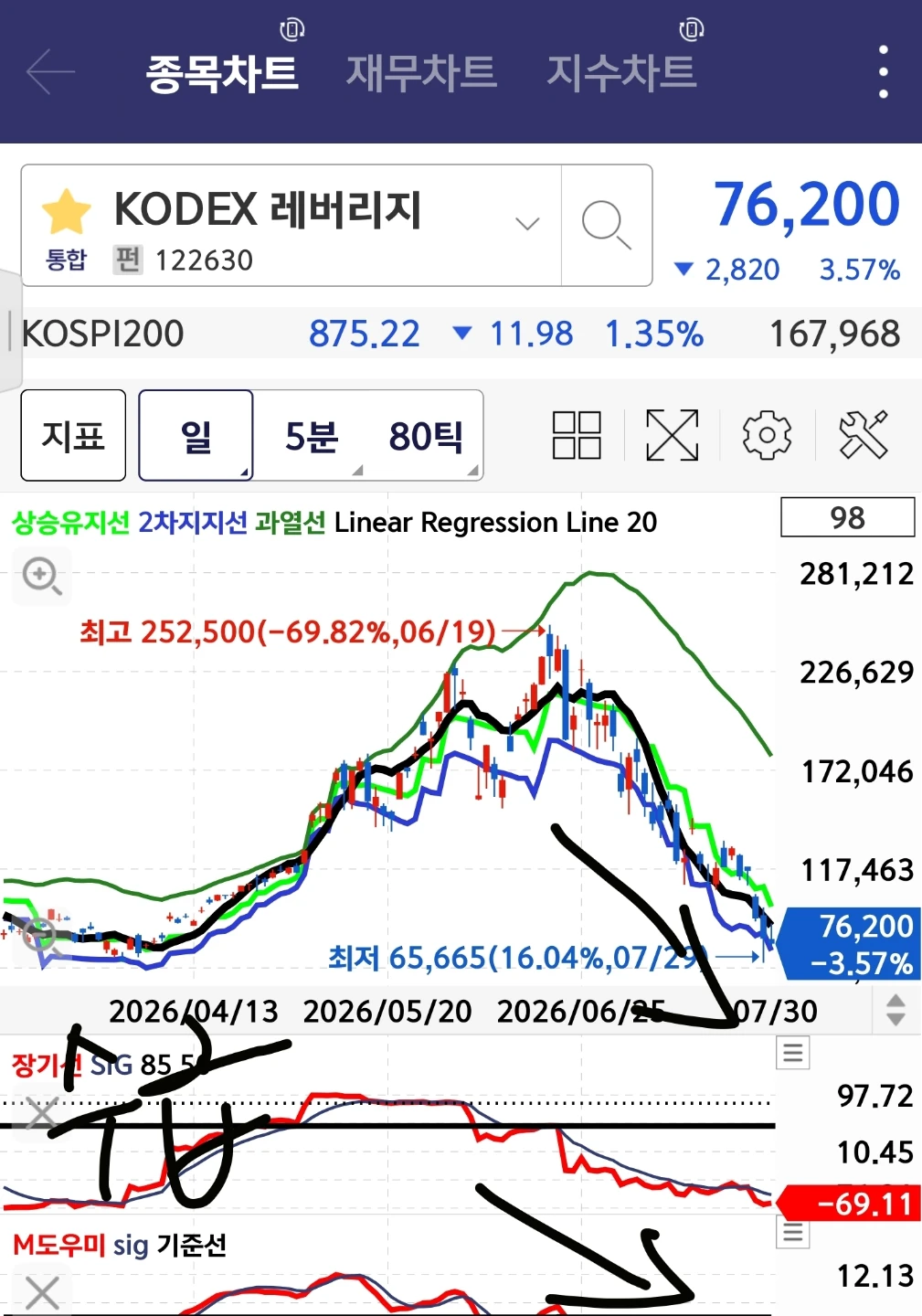Image resolution: width=922 pixels, height=1316 pixels.
Task: Toggle the favorite star for KODEX 레버리지
Action: (67, 212)
